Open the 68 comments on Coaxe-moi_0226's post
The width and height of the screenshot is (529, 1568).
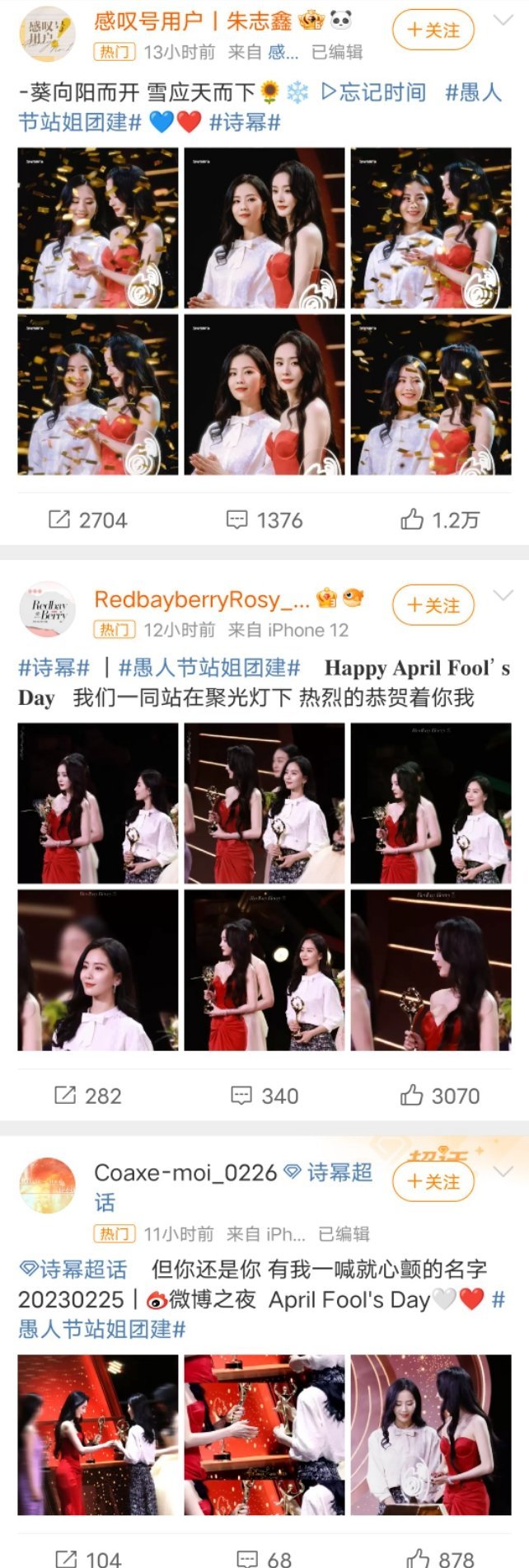click(x=264, y=1558)
